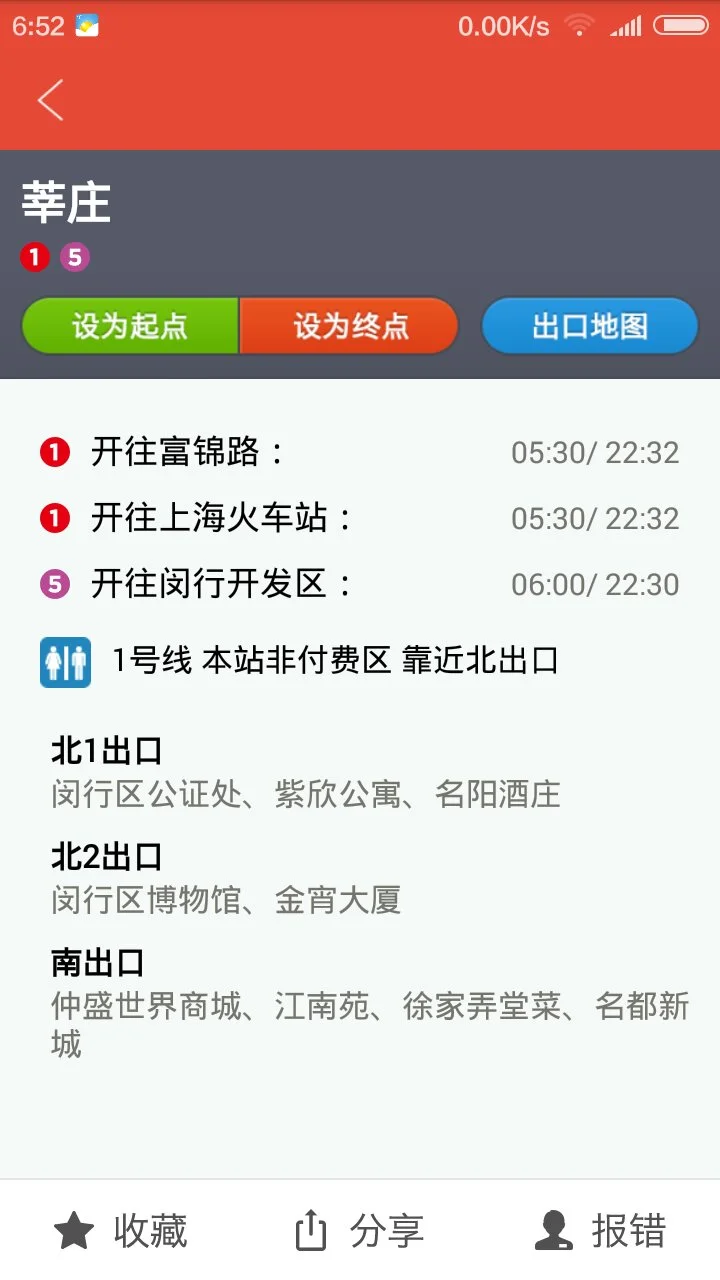This screenshot has width=720, height=1280.
Task: Tap the person icon next to 报错
Action: click(x=551, y=1229)
